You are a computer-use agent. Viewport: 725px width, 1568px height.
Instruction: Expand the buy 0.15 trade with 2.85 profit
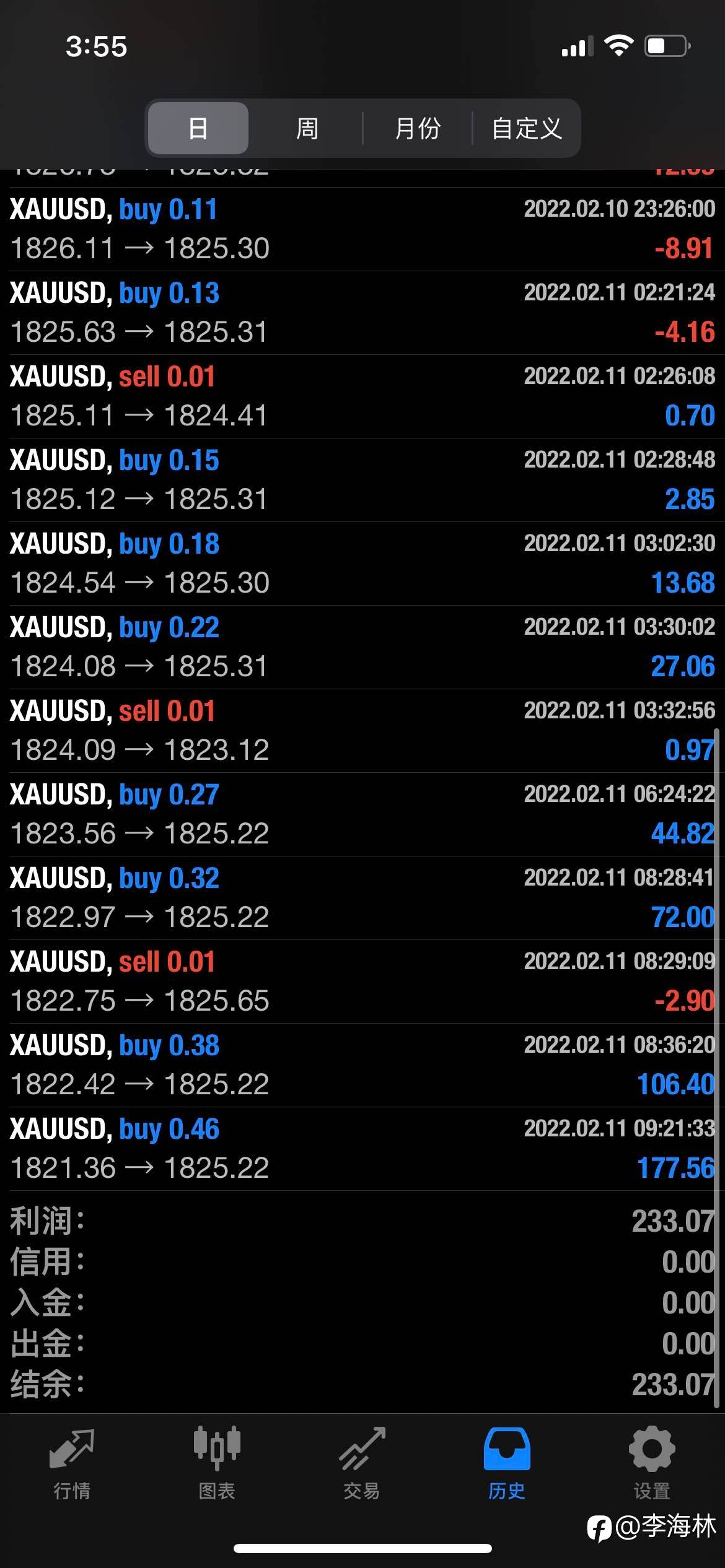click(362, 480)
